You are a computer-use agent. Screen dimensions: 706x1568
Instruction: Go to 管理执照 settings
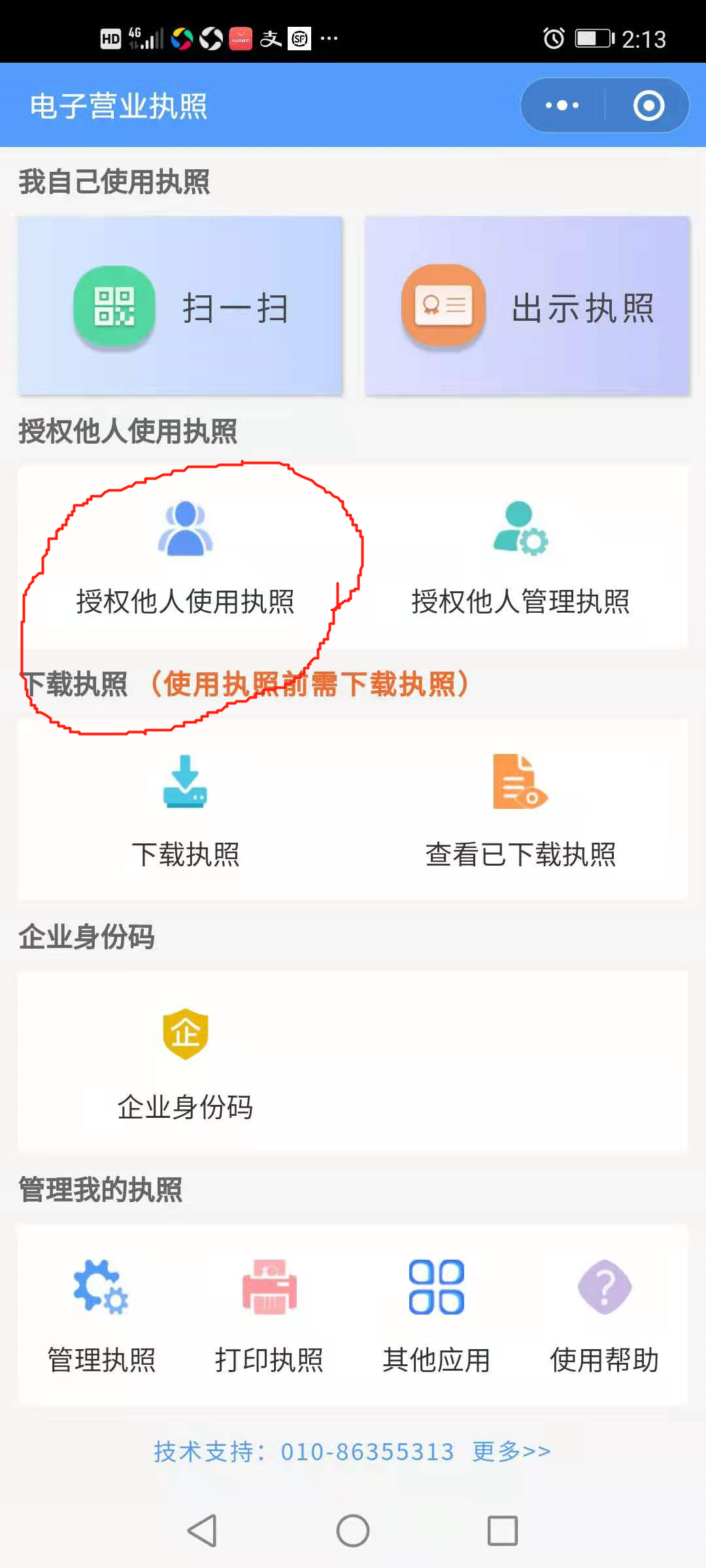(x=101, y=1315)
